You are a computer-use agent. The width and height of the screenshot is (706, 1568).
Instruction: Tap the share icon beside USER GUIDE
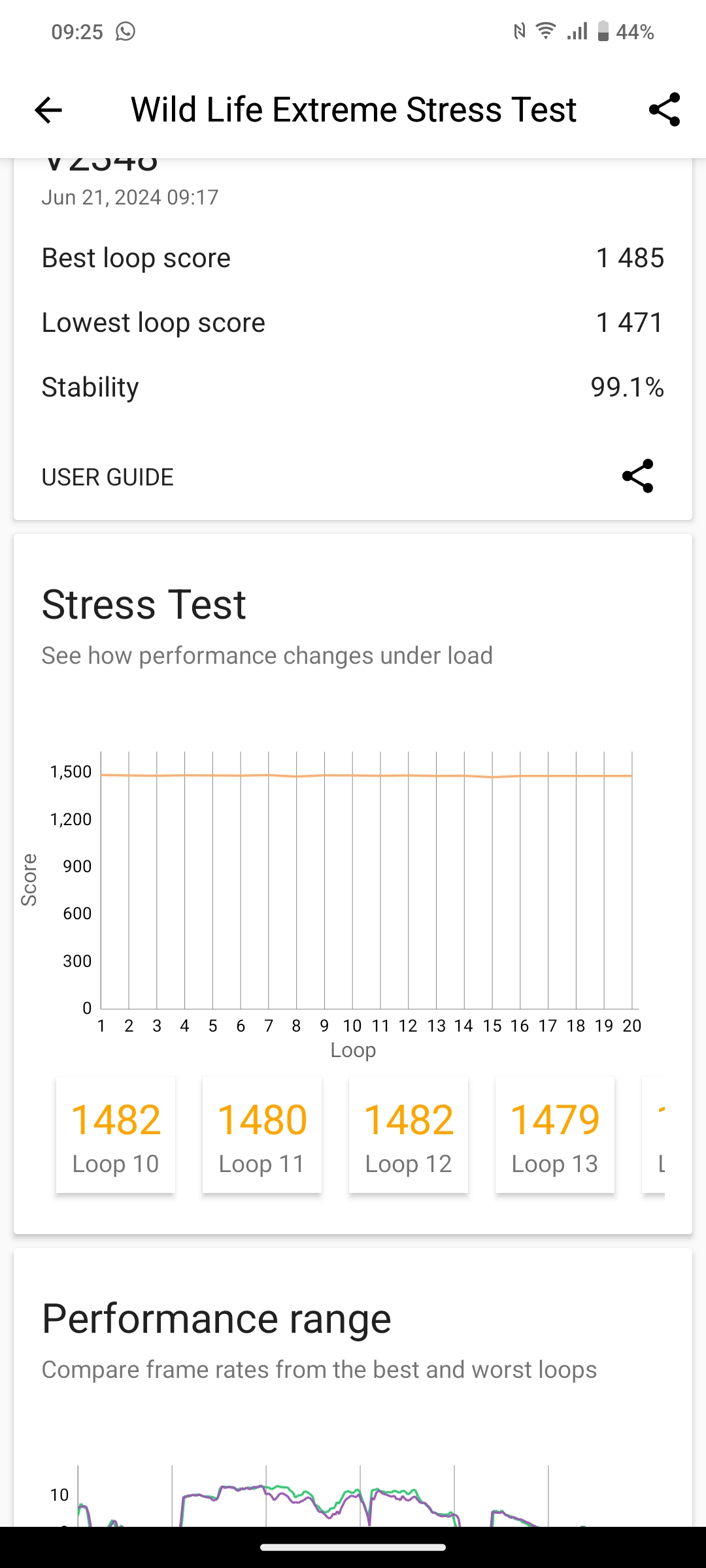pos(637,476)
